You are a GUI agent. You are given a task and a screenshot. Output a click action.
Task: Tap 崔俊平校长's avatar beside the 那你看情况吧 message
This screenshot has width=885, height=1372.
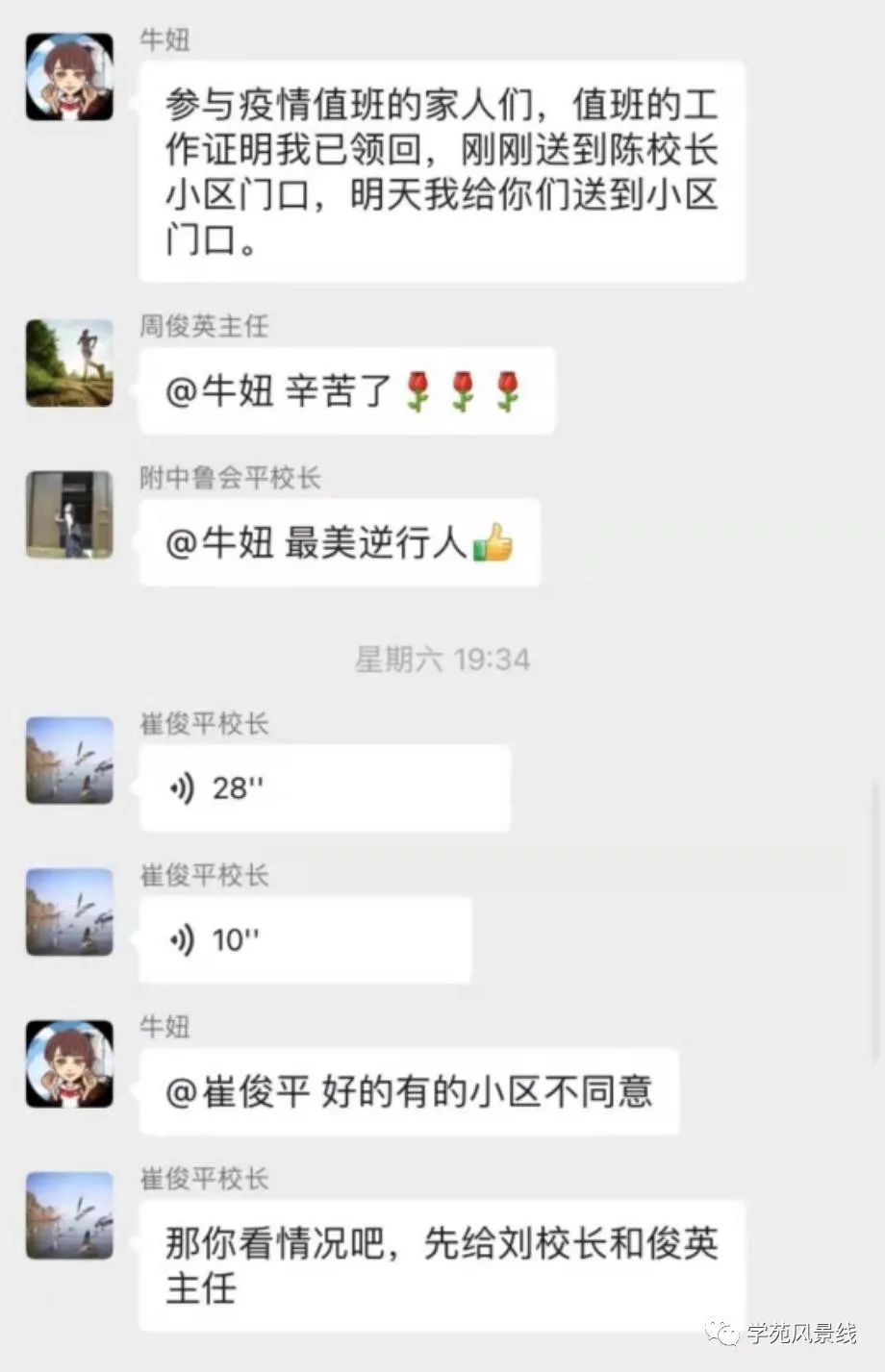(x=69, y=1215)
